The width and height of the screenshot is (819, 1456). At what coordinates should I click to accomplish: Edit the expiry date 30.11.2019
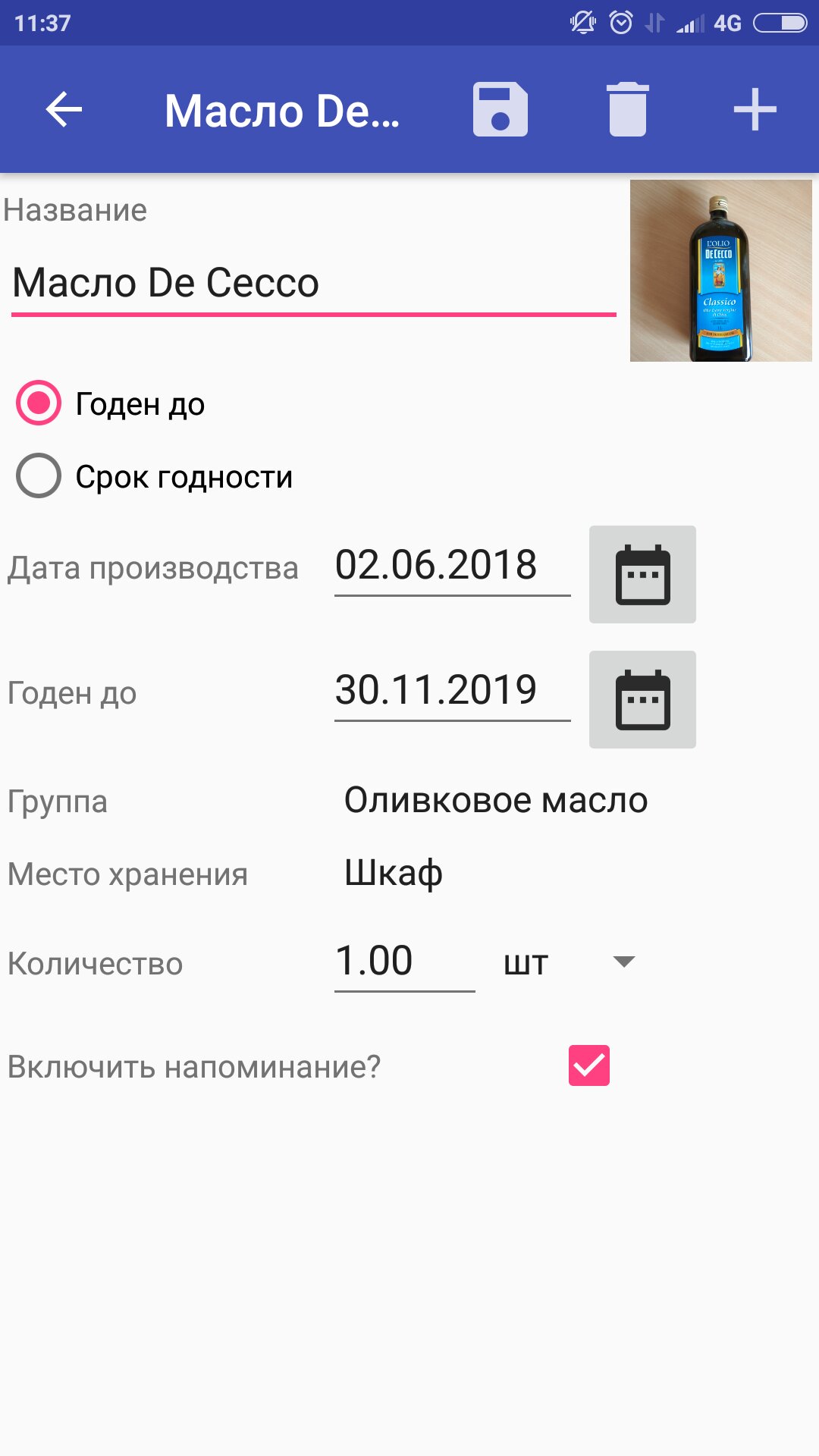(x=452, y=691)
